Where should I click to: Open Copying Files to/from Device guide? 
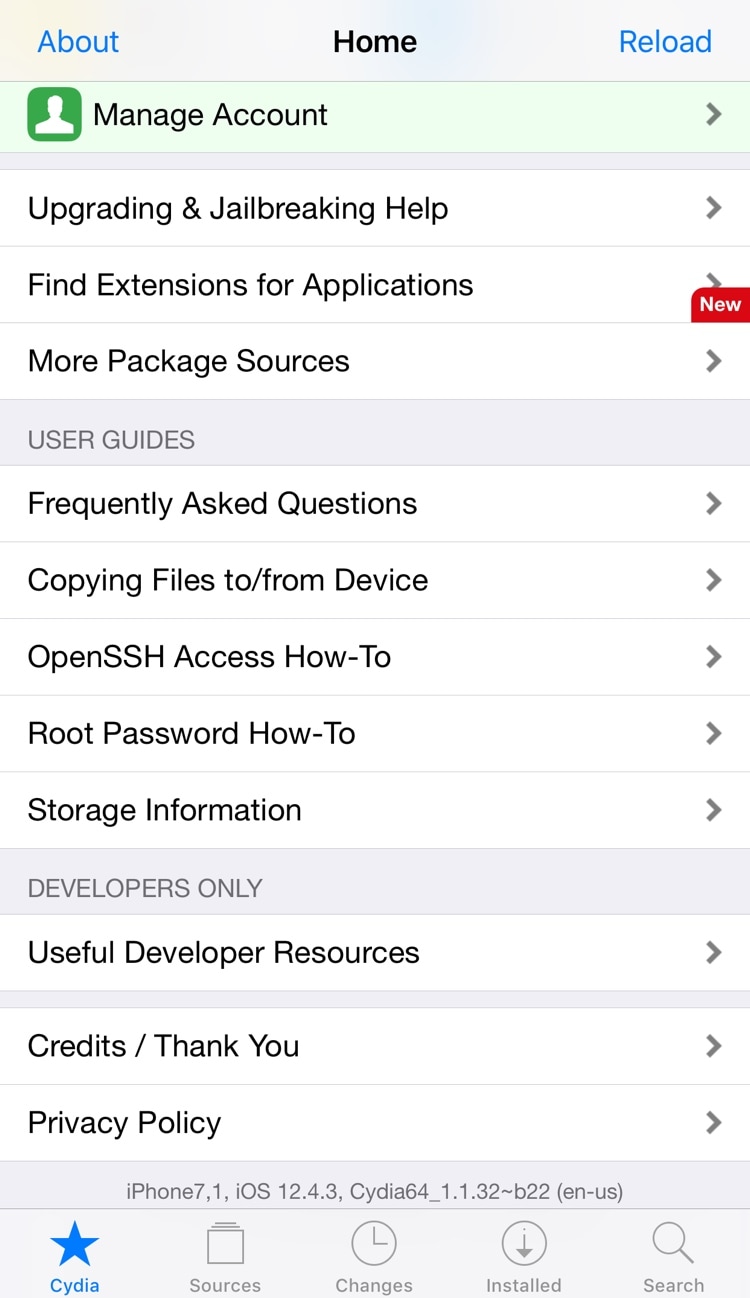375,580
